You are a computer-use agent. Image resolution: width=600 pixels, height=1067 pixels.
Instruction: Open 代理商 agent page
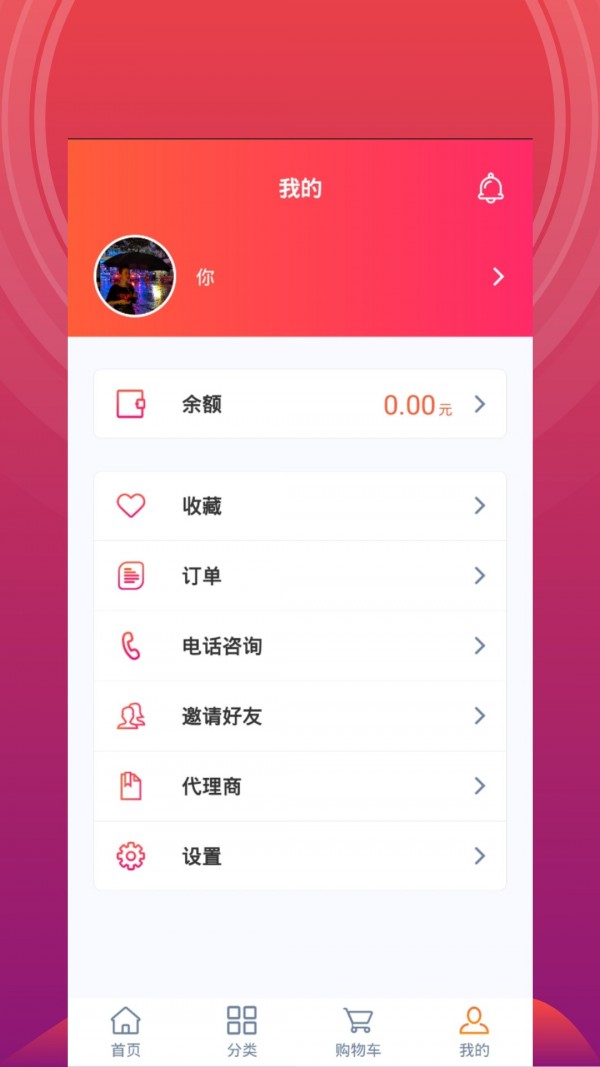coord(300,786)
